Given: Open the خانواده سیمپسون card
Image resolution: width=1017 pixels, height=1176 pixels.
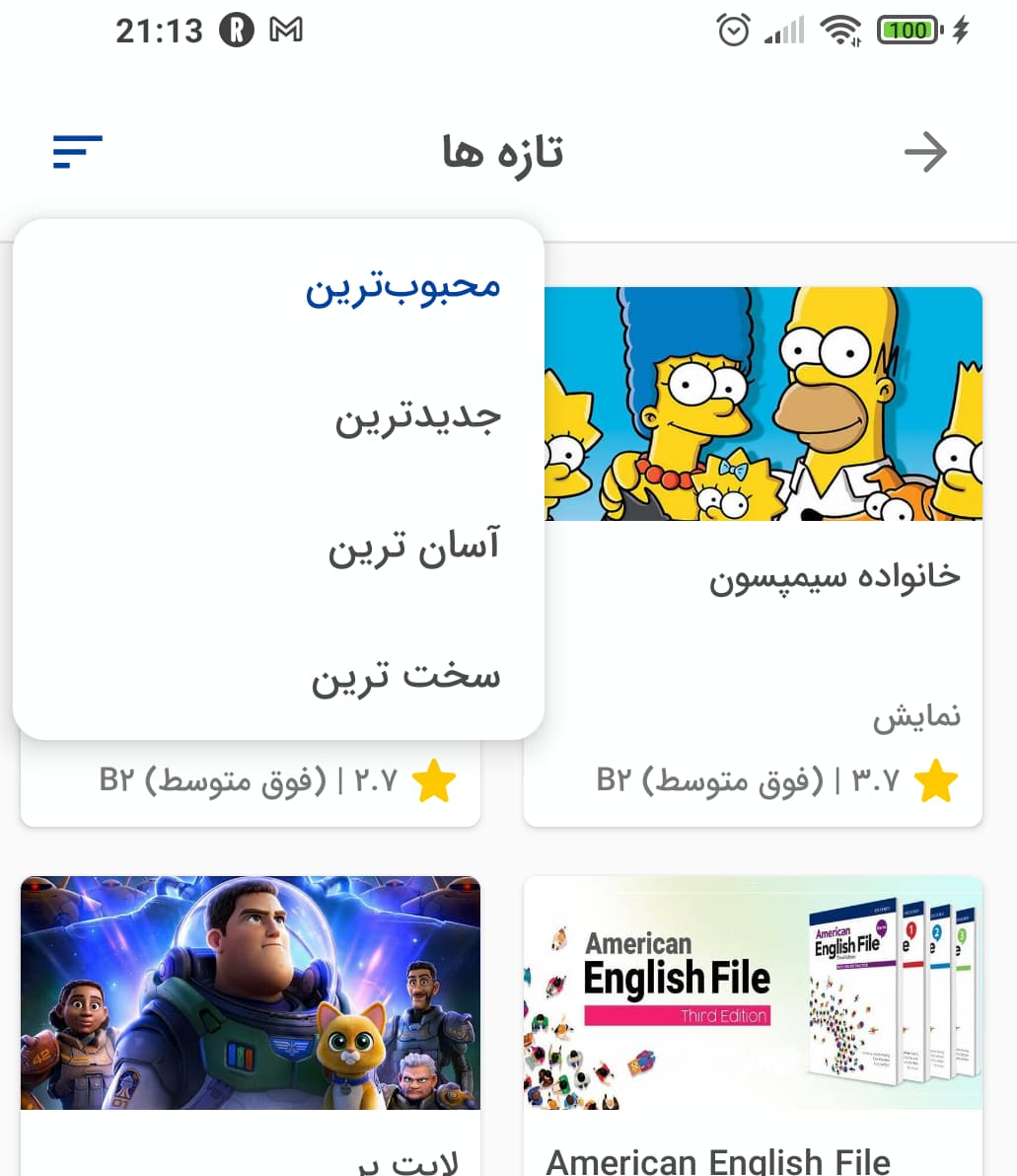Looking at the screenshot, I should point(763,404).
